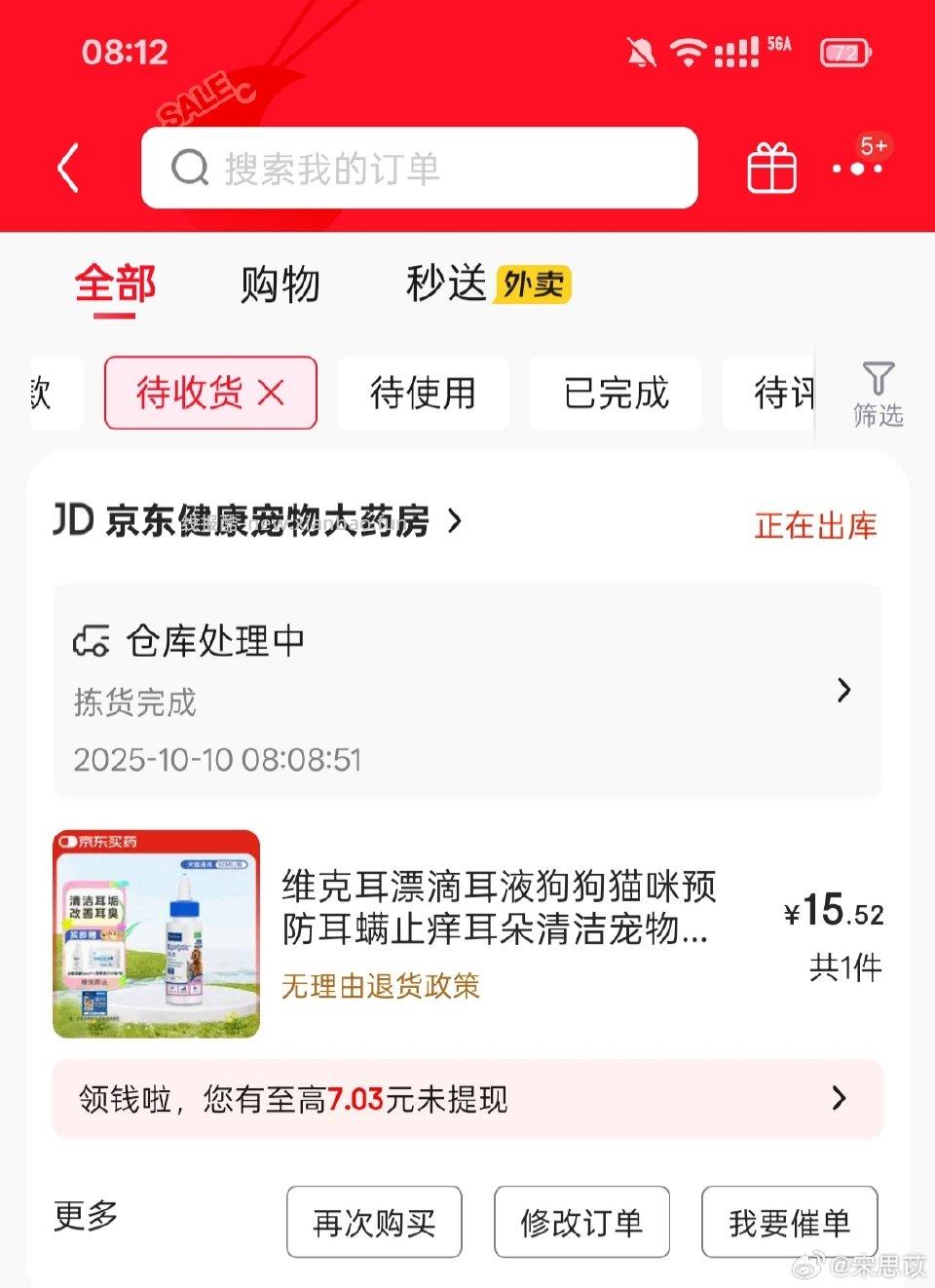Viewport: 935px width, 1288px height.
Task: Expand the 京东健康宠物大药房 store page chevron
Action: point(454,522)
